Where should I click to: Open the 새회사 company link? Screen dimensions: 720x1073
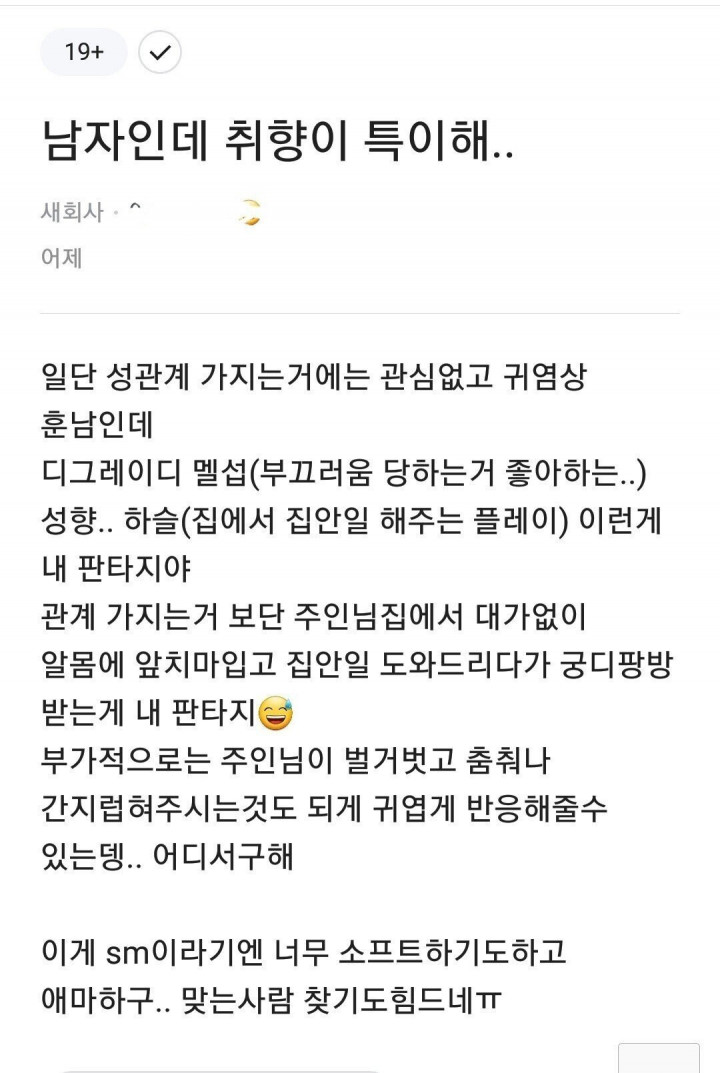[71, 212]
